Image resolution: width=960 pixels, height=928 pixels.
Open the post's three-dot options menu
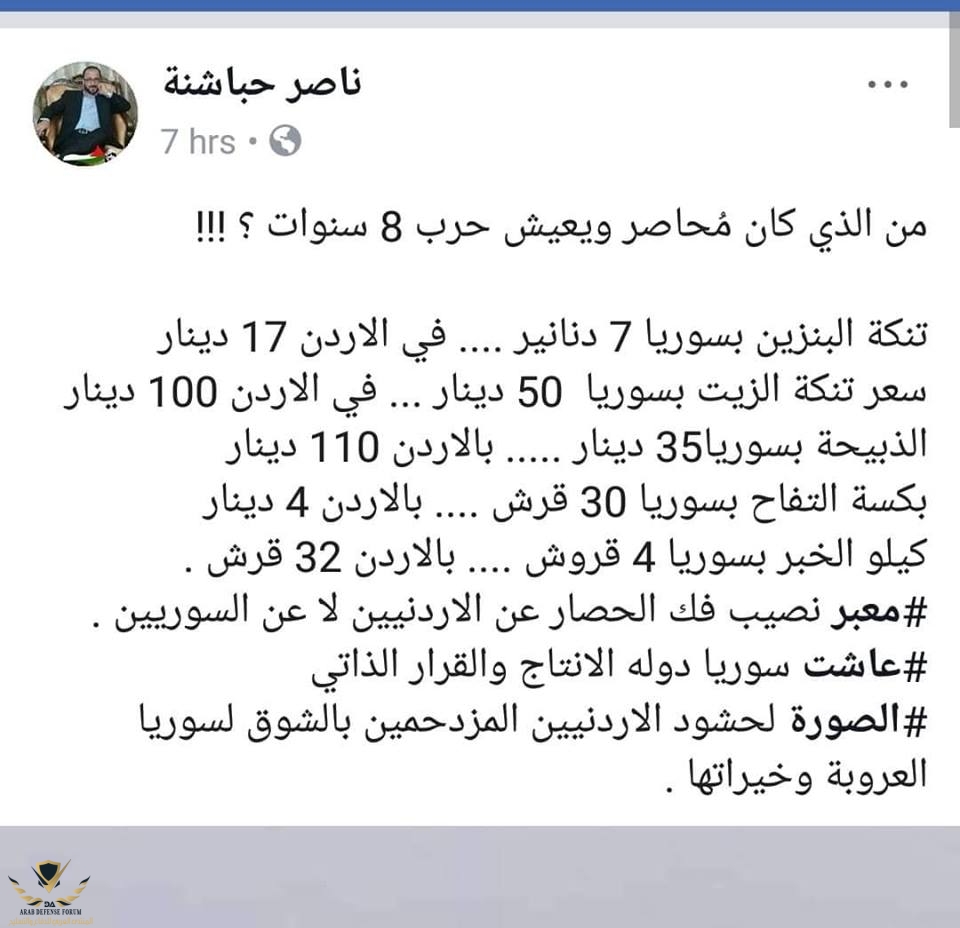[887, 86]
